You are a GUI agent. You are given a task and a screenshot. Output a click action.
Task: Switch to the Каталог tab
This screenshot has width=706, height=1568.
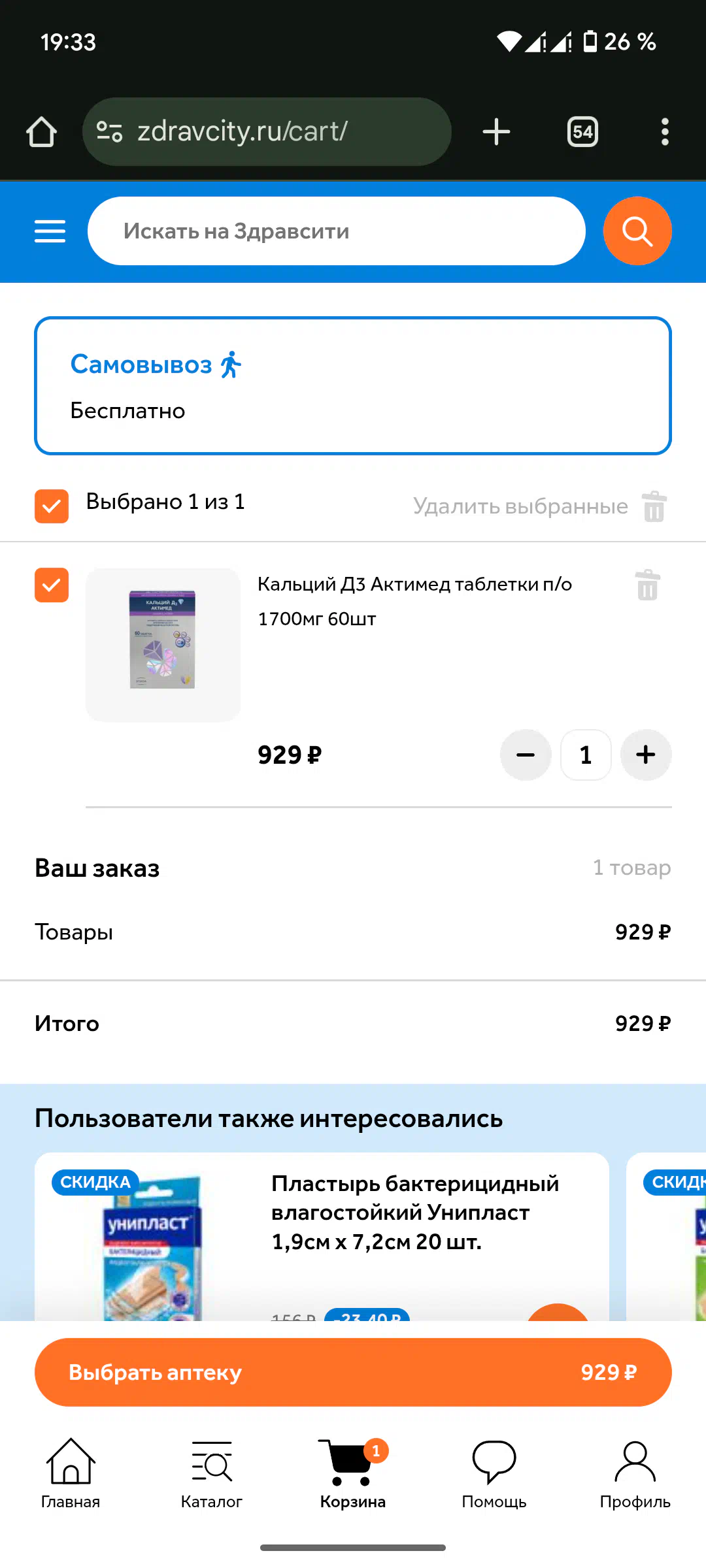[212, 1474]
